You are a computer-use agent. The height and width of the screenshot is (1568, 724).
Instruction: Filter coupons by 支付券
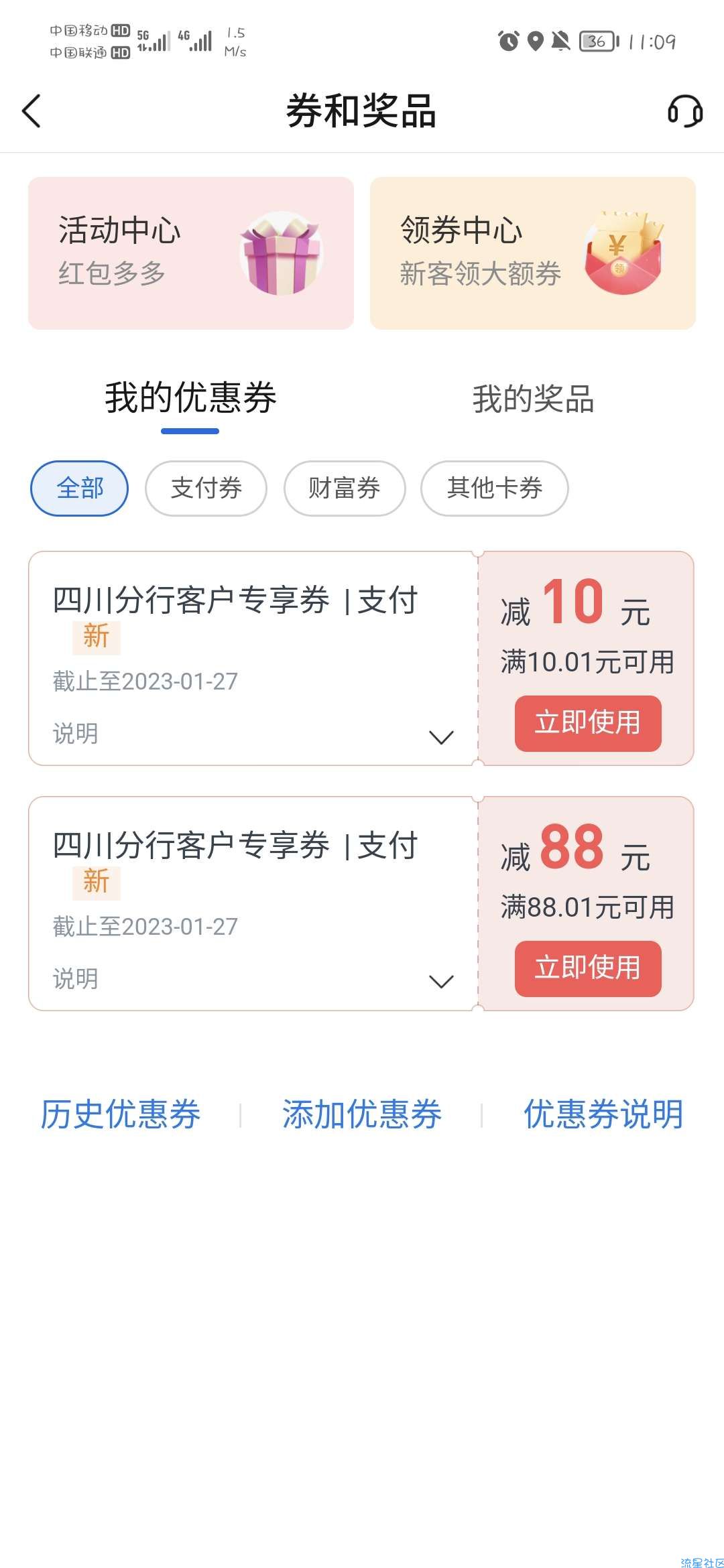pos(206,488)
